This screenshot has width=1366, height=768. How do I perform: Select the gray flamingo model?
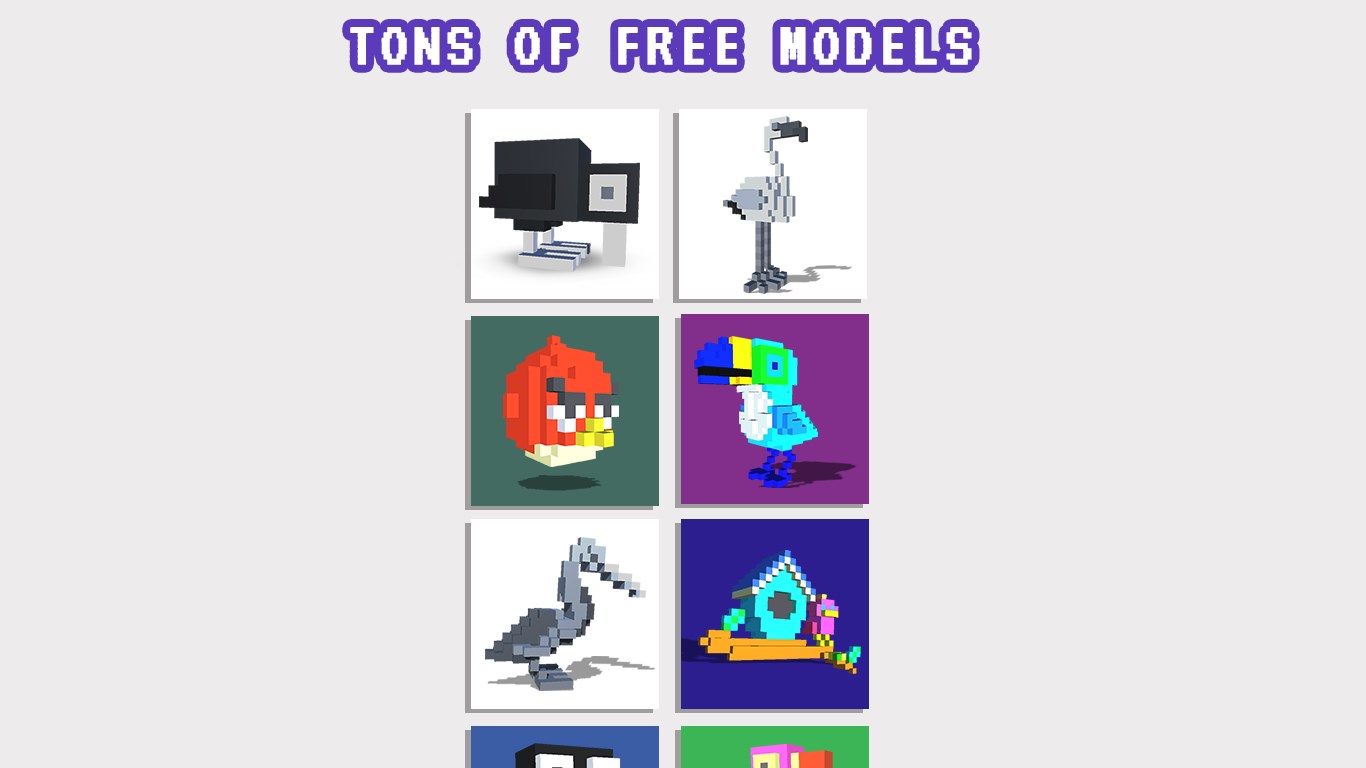[x=772, y=204]
